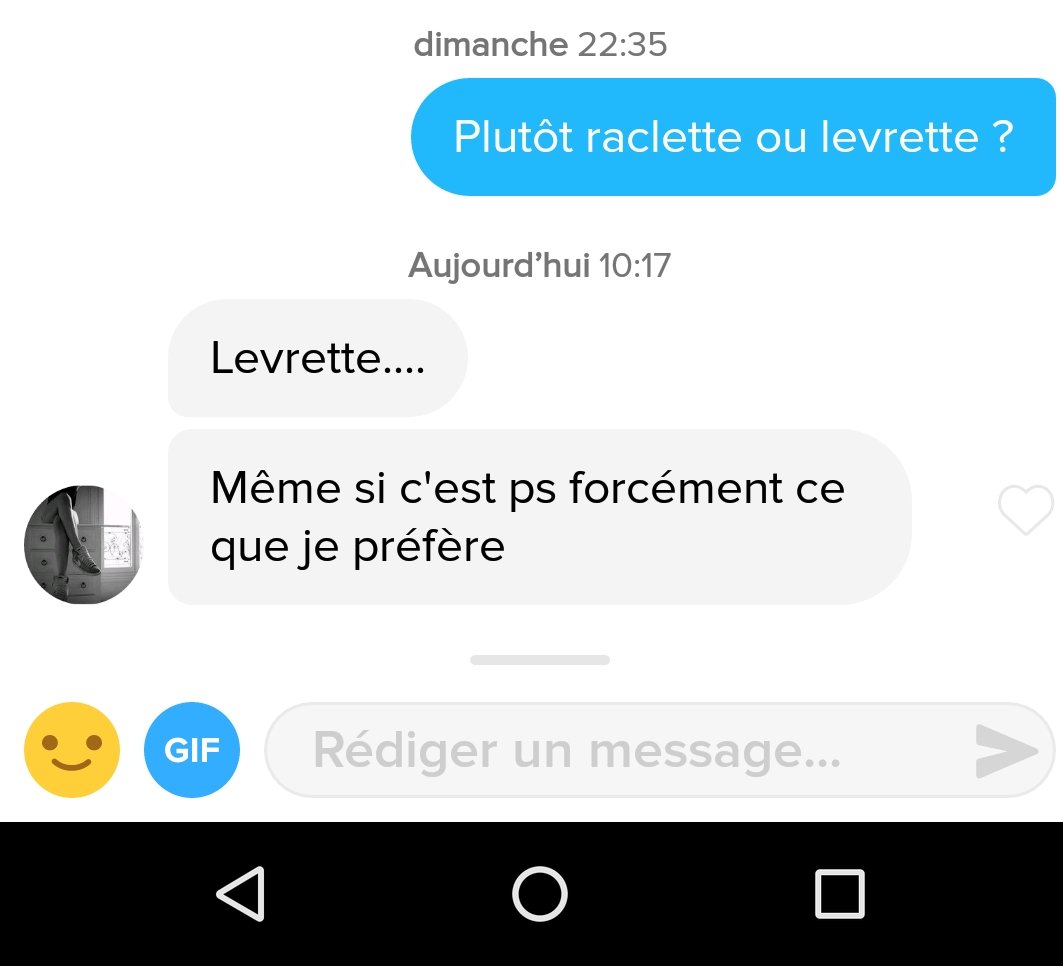
Task: Tap the send arrow icon
Action: tap(1006, 751)
